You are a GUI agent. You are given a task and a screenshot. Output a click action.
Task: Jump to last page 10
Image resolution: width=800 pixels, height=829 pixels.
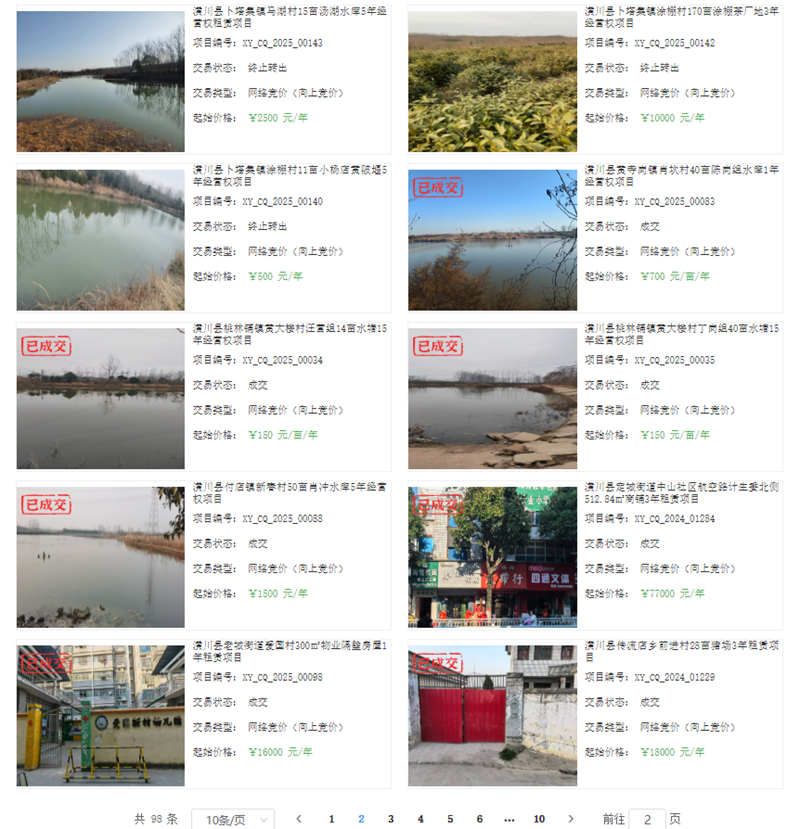click(x=539, y=819)
